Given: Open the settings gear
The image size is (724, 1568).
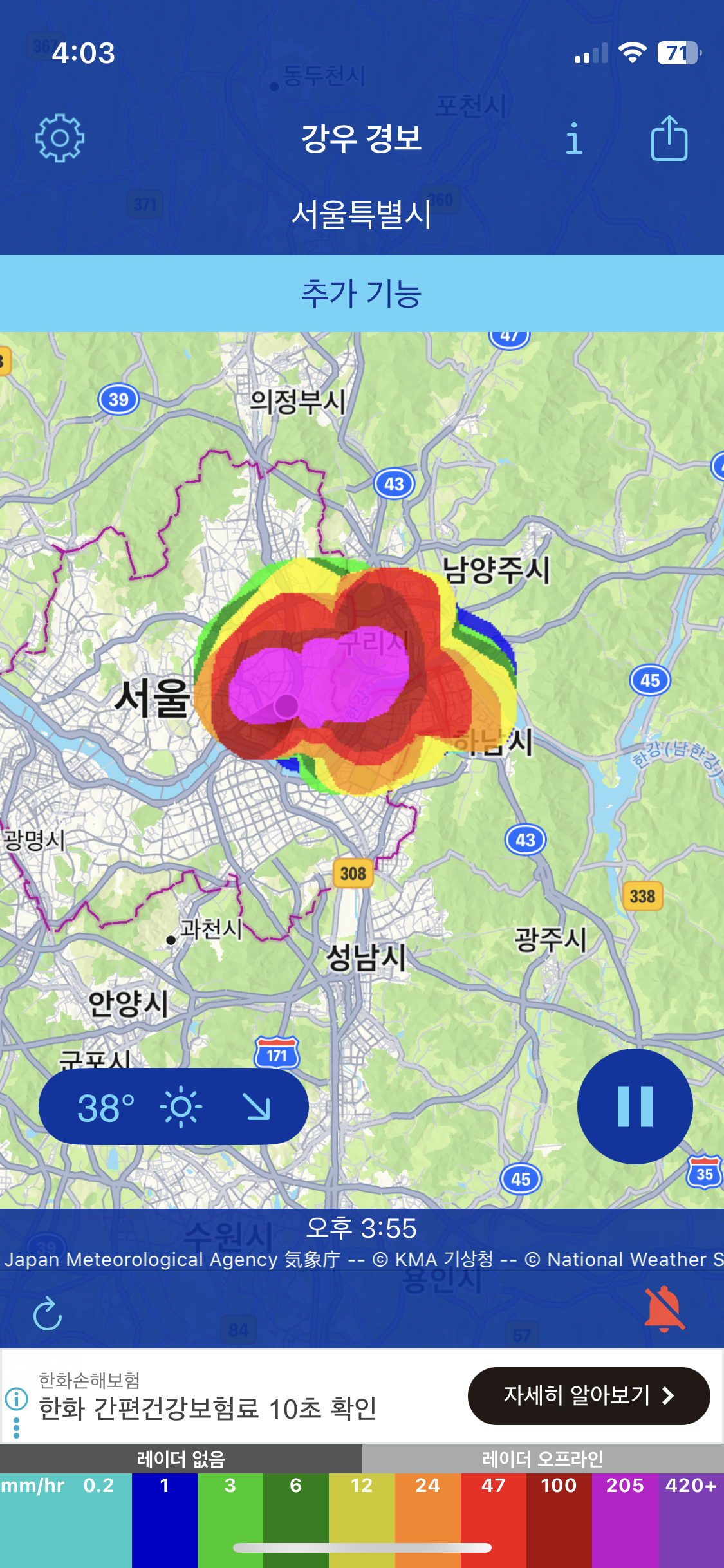Looking at the screenshot, I should (x=59, y=138).
